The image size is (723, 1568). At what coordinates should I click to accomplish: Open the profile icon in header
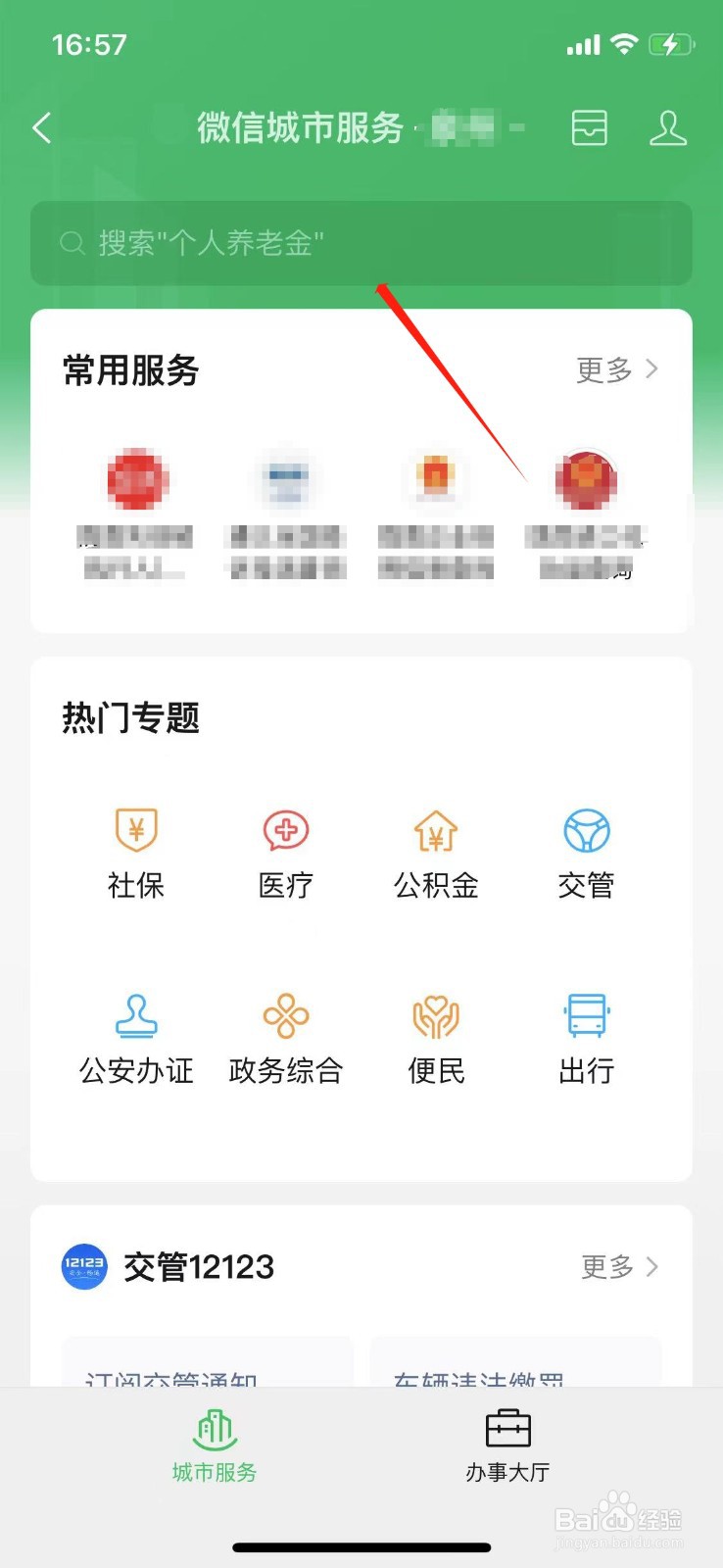click(668, 127)
